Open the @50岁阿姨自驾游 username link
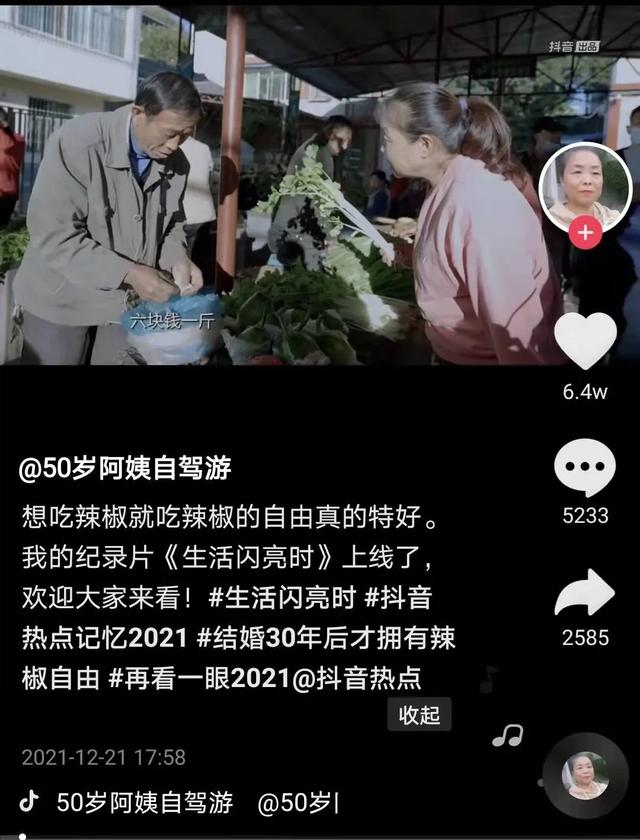This screenshot has width=640, height=840. 125,467
